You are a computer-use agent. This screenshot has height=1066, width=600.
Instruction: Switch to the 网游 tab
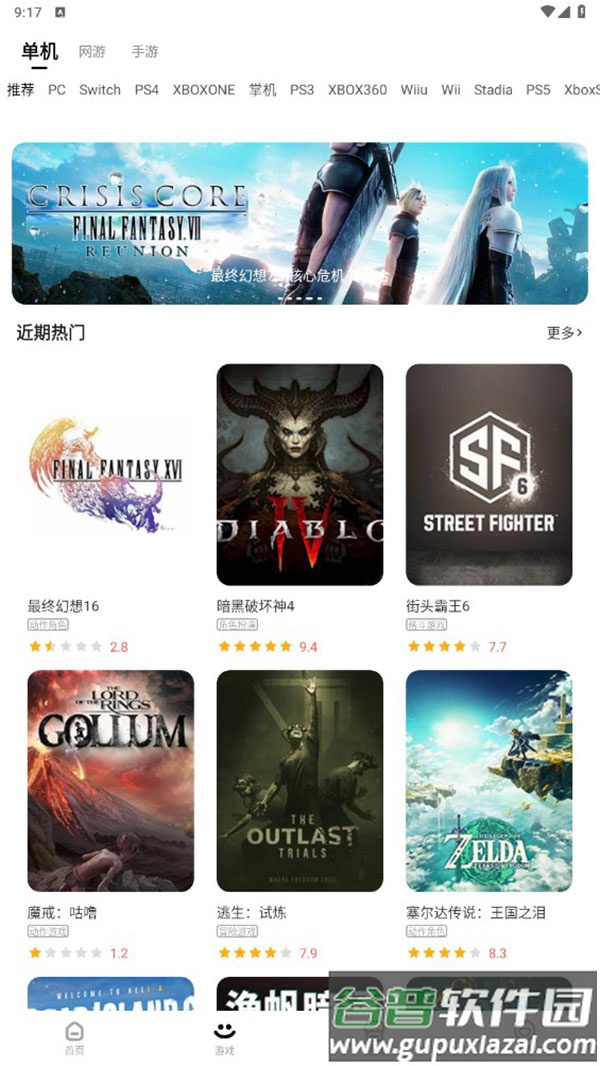[92, 51]
